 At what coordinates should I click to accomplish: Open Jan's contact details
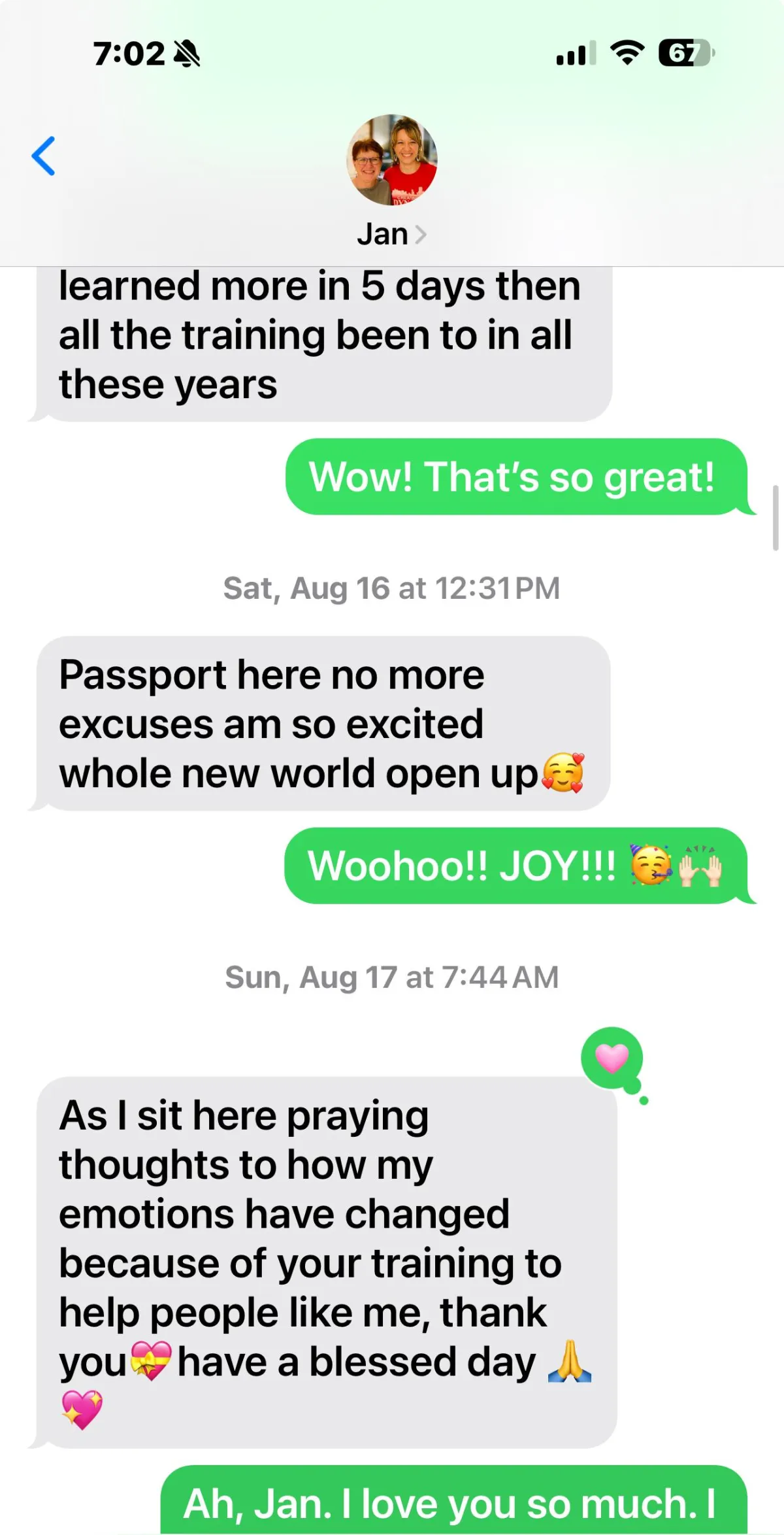[391, 234]
